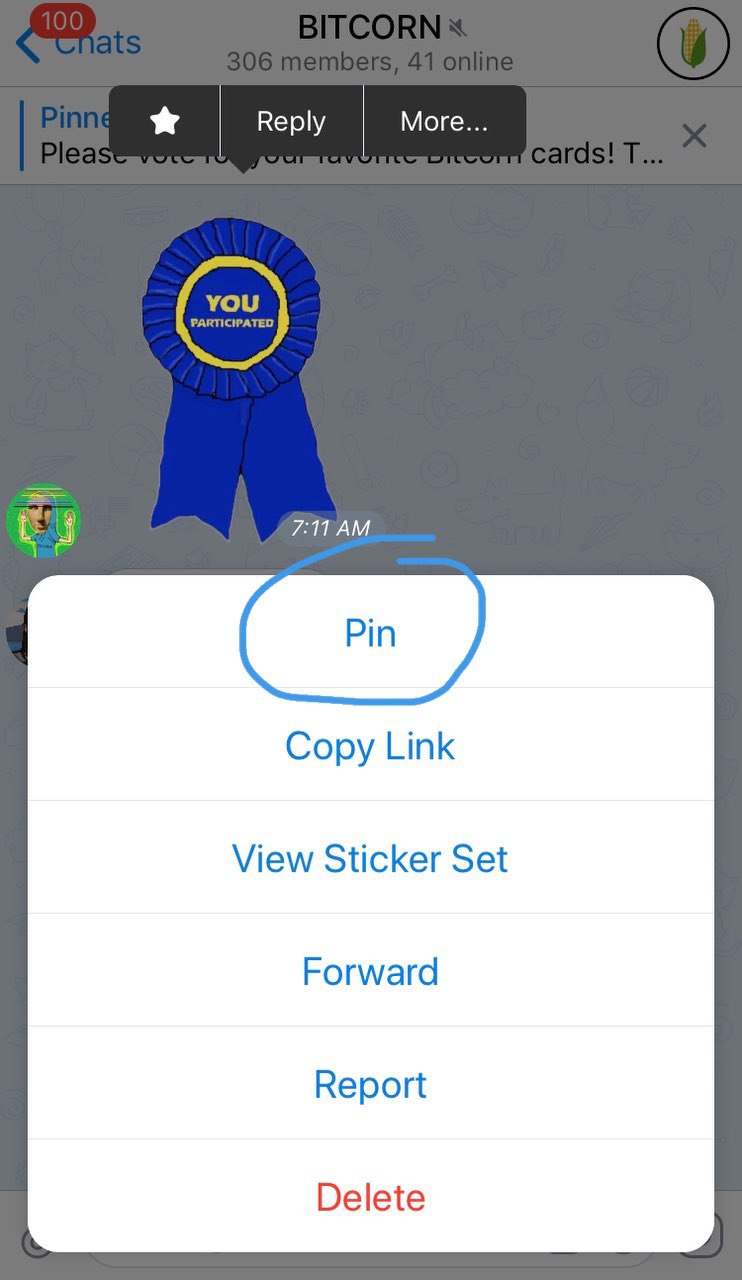Delete the sticker message
The width and height of the screenshot is (742, 1280).
pyautogui.click(x=370, y=1197)
